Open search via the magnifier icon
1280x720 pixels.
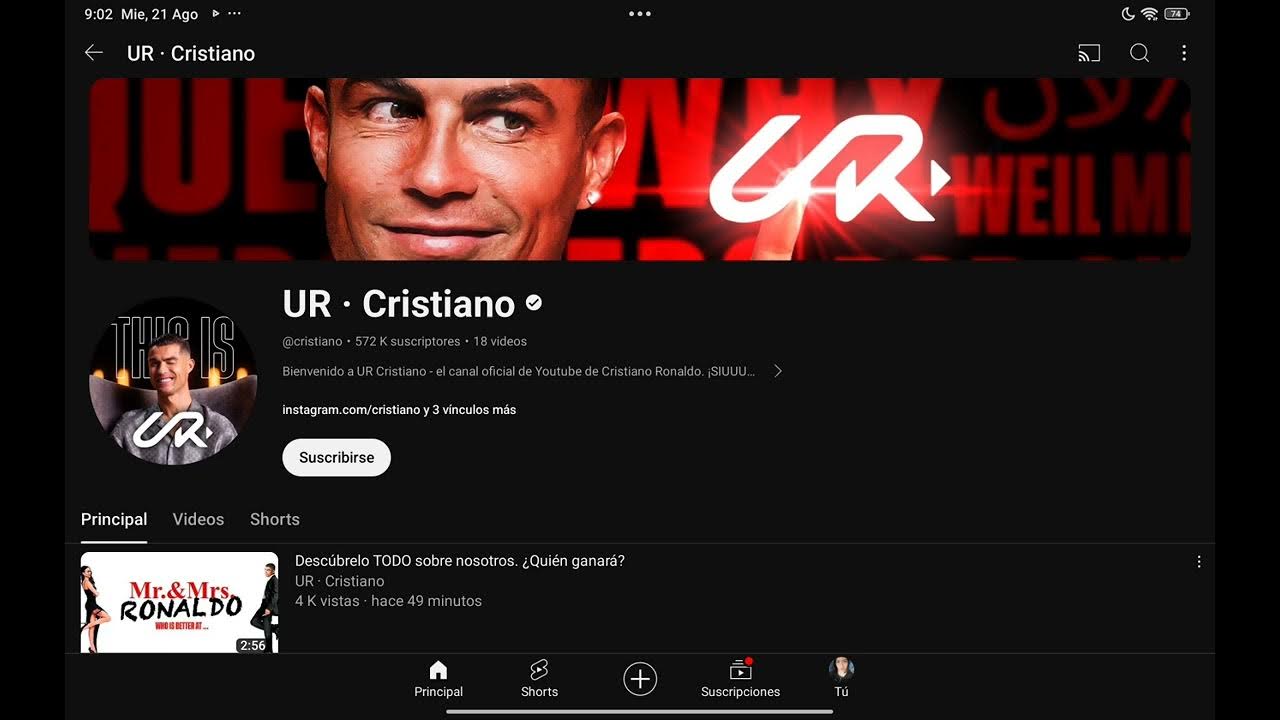click(x=1139, y=53)
